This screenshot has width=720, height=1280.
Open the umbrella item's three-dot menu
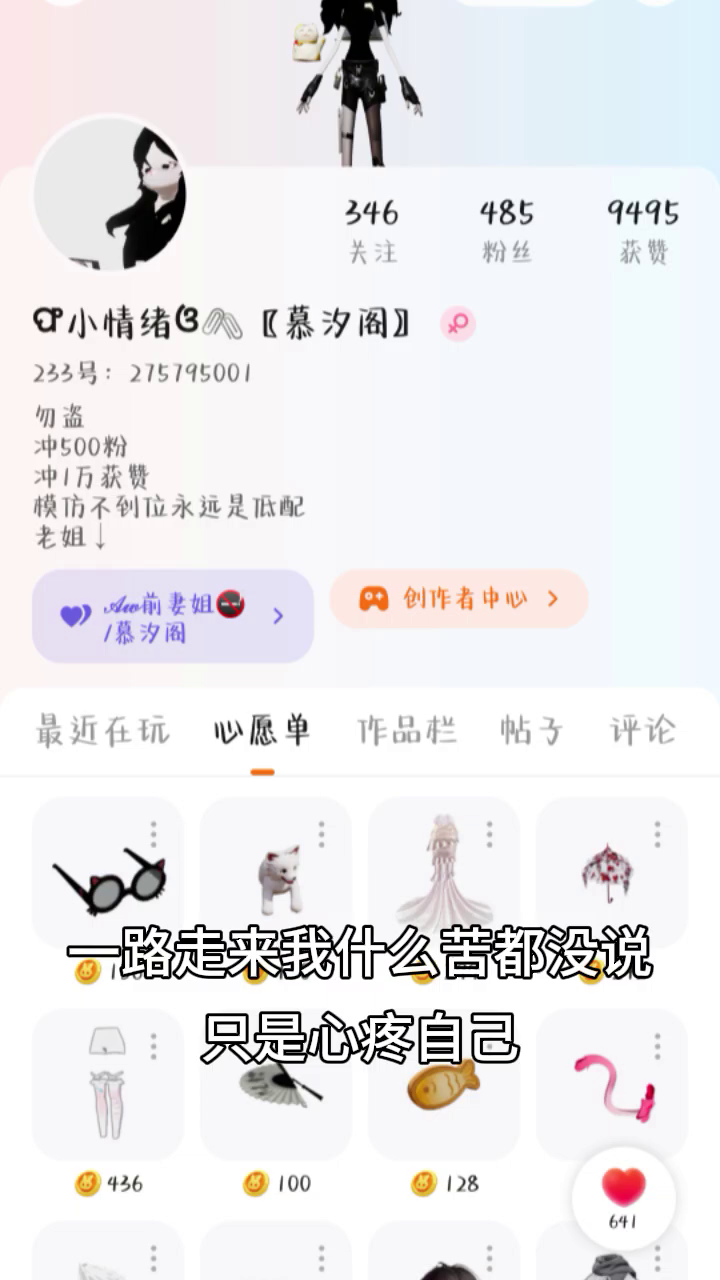click(x=657, y=835)
